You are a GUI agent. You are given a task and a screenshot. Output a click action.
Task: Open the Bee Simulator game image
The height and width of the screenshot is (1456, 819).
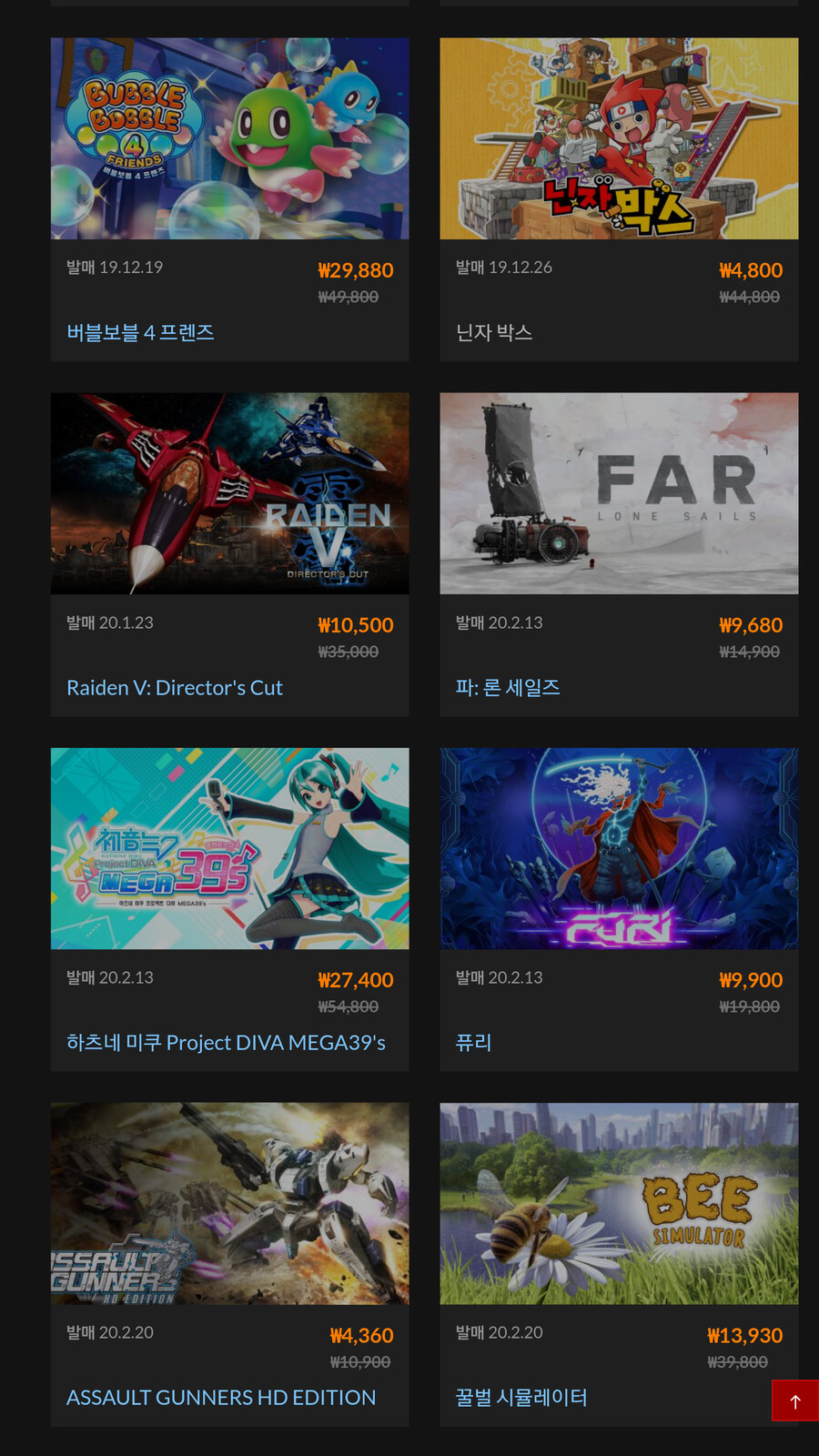(x=619, y=1203)
